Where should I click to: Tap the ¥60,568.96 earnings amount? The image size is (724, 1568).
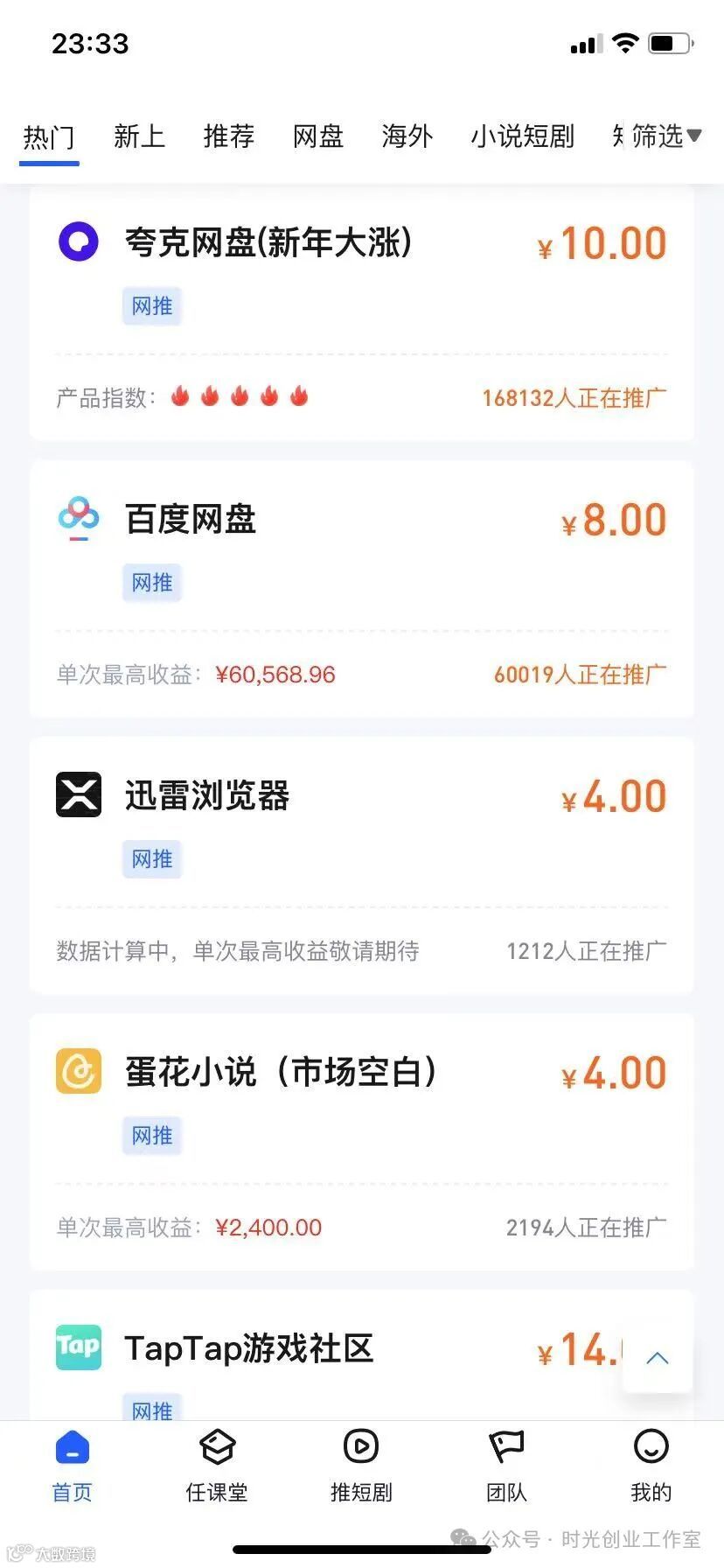[276, 674]
